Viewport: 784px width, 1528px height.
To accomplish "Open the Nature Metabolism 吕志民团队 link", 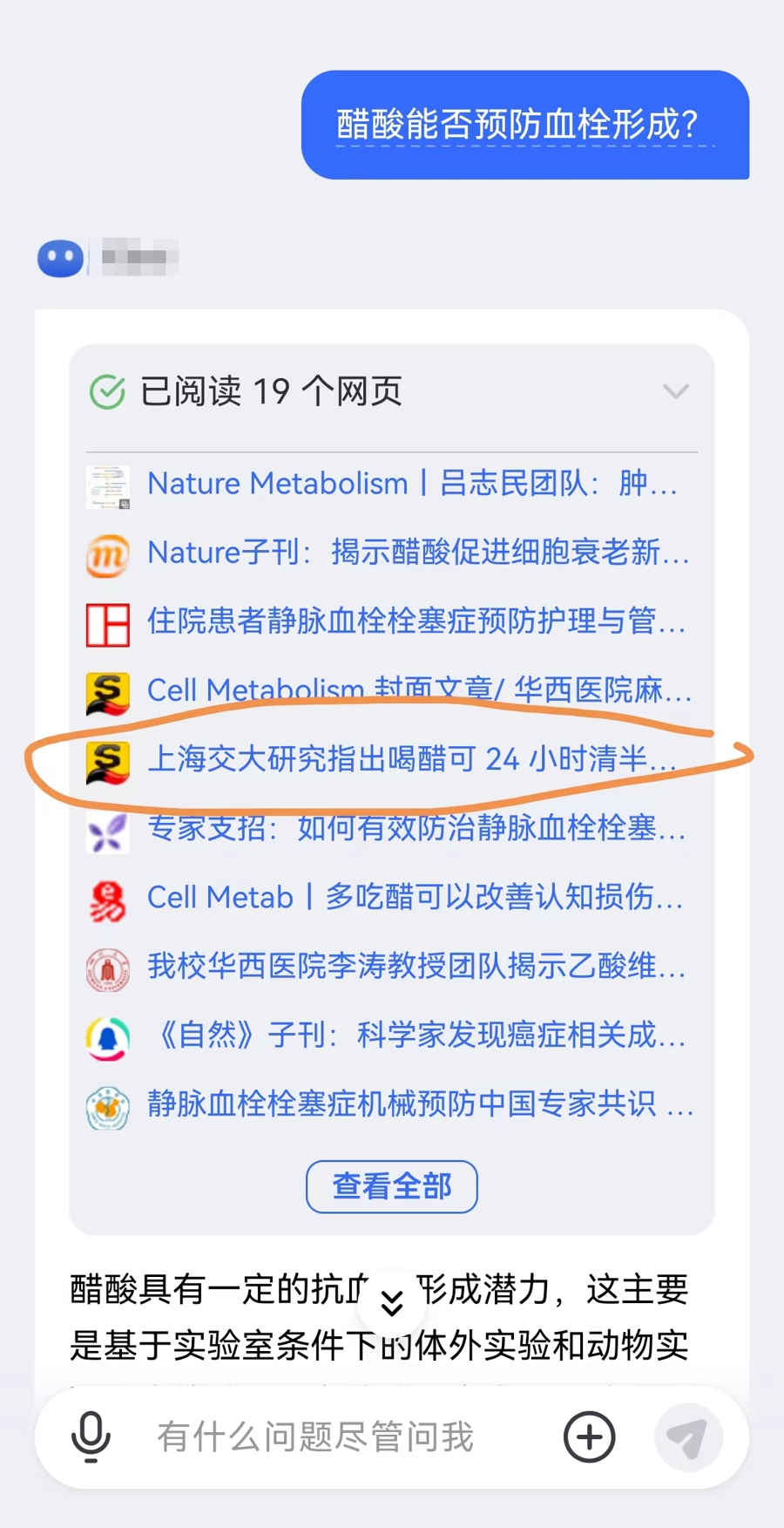I will point(411,483).
